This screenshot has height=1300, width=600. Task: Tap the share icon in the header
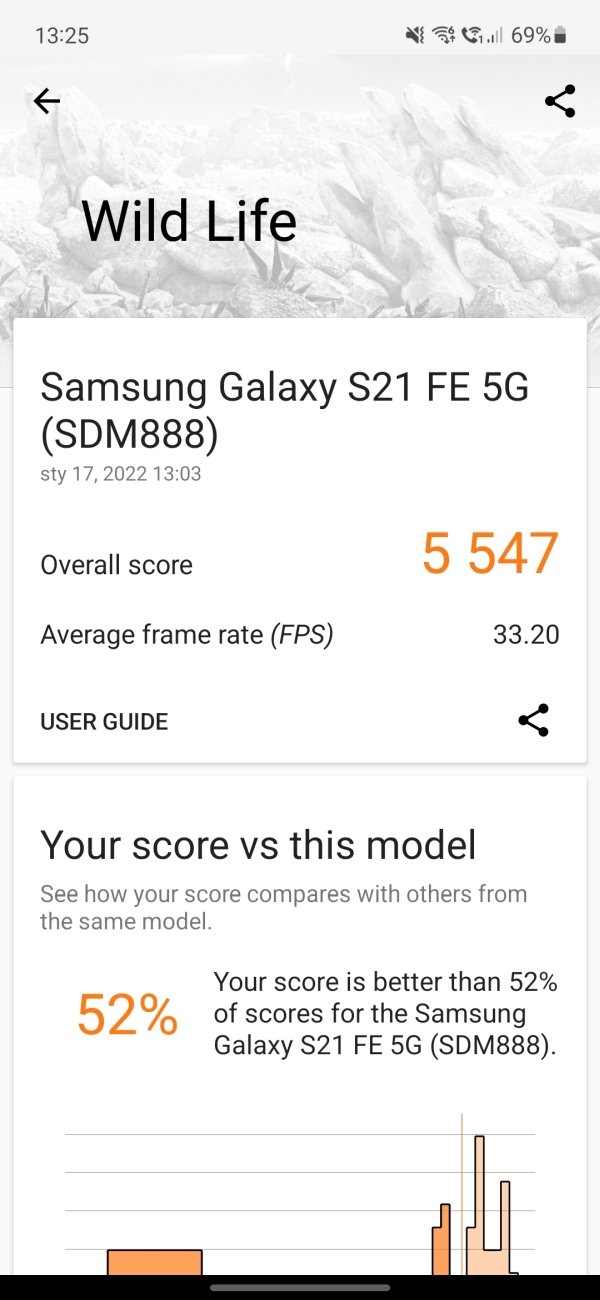[x=560, y=101]
